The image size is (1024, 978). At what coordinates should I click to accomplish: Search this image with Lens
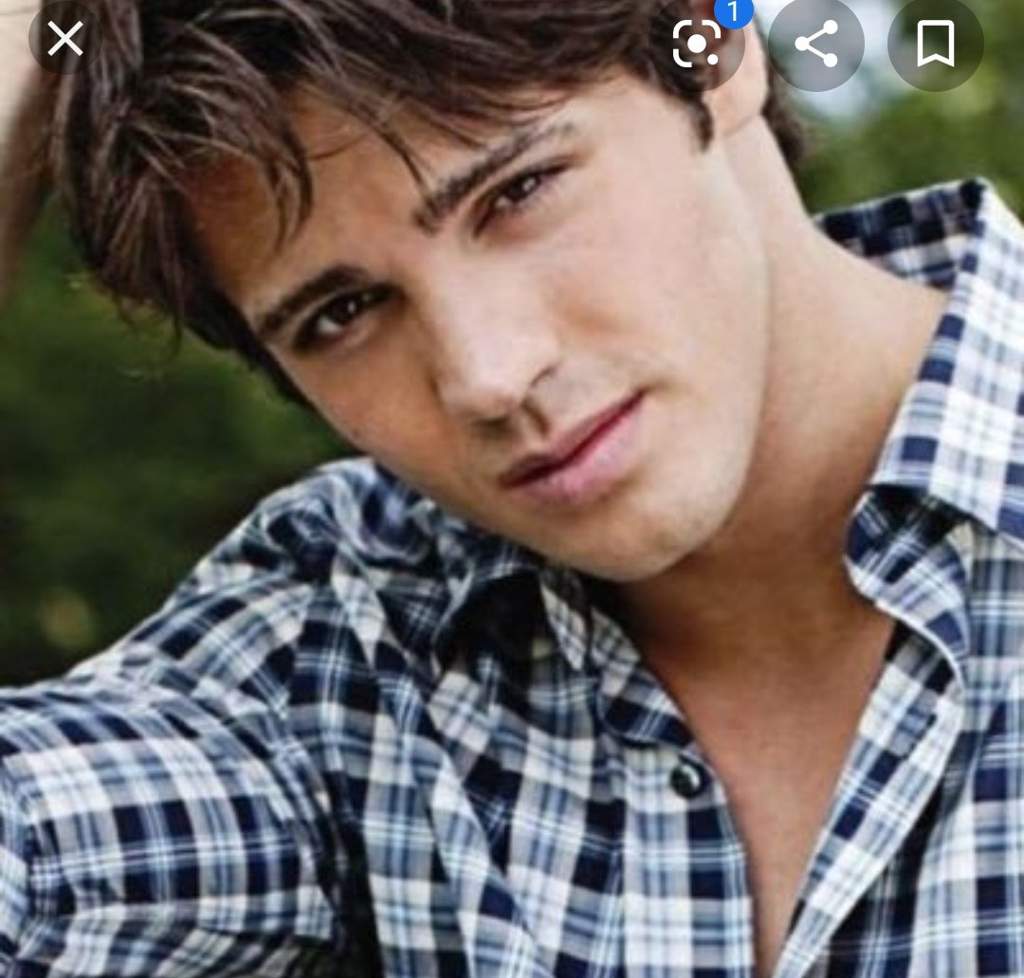[x=697, y=44]
